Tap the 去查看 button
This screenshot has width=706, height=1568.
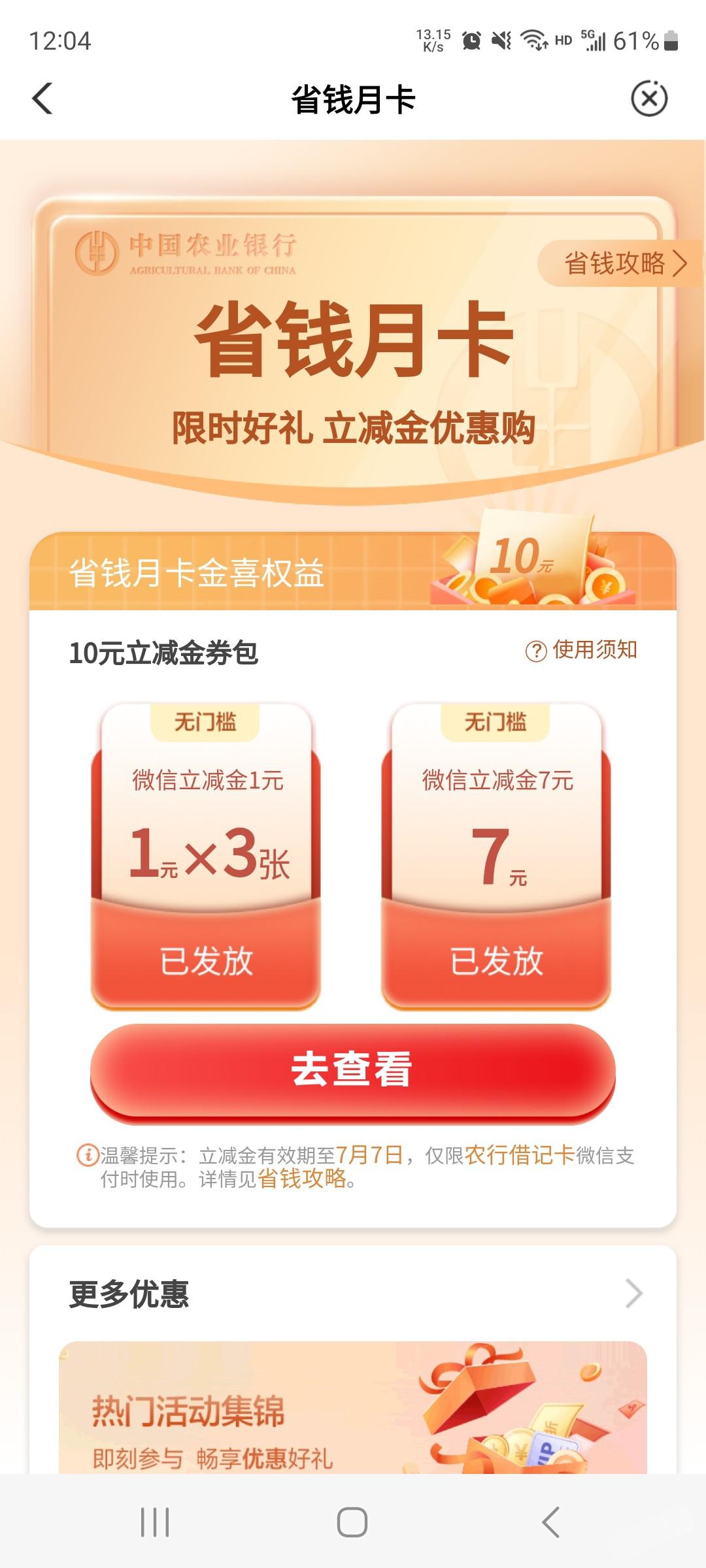(353, 1070)
